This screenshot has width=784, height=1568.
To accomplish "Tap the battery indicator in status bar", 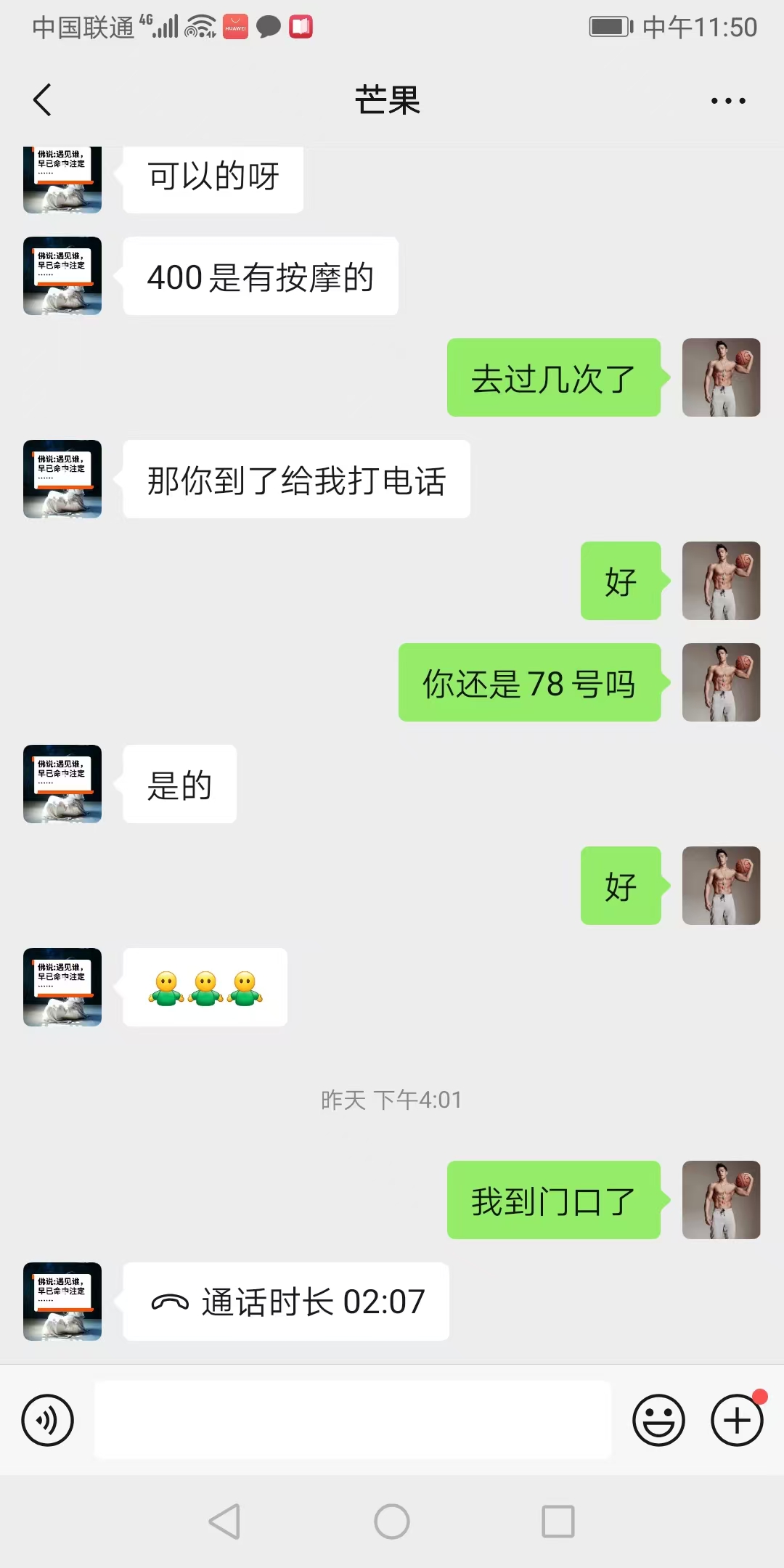I will click(x=607, y=26).
